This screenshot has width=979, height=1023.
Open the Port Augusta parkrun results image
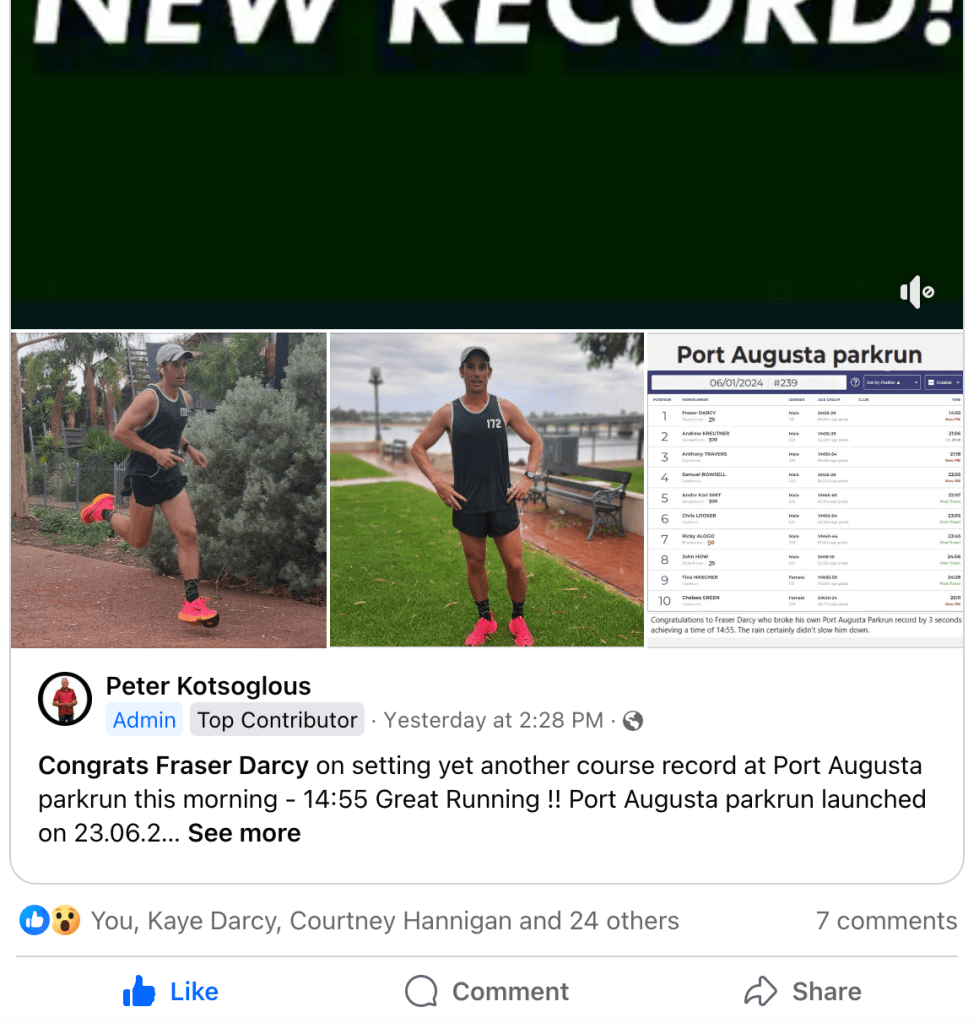[805, 490]
